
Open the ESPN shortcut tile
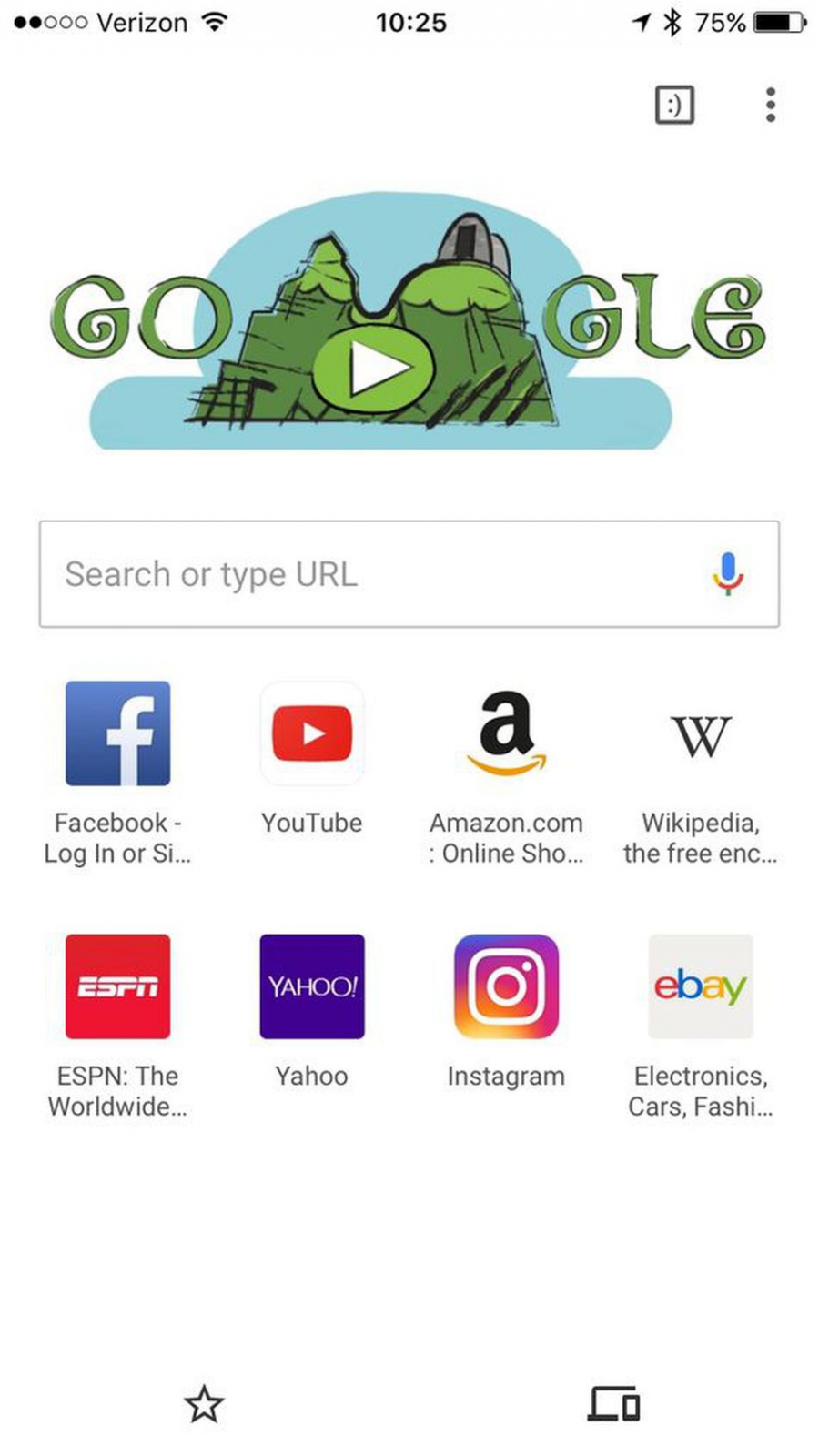pos(117,986)
